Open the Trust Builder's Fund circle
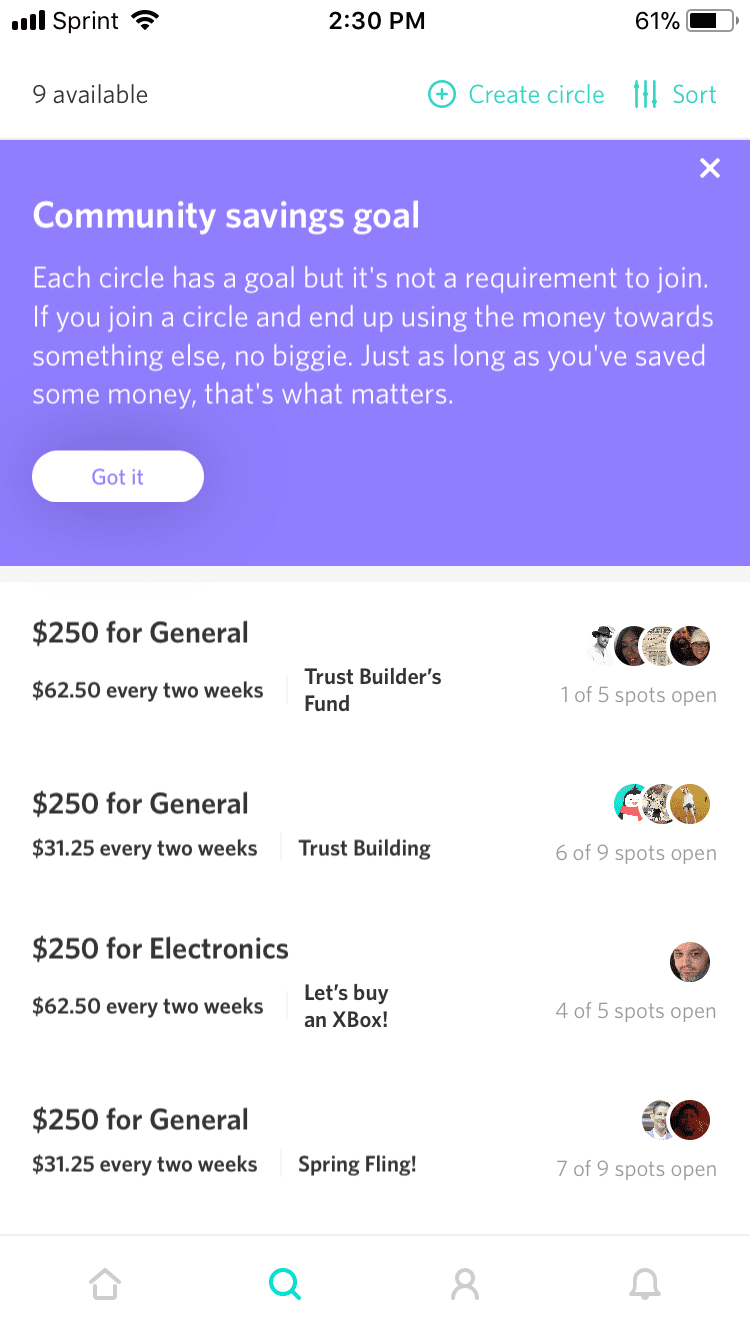Image resolution: width=750 pixels, height=1334 pixels. click(x=375, y=667)
